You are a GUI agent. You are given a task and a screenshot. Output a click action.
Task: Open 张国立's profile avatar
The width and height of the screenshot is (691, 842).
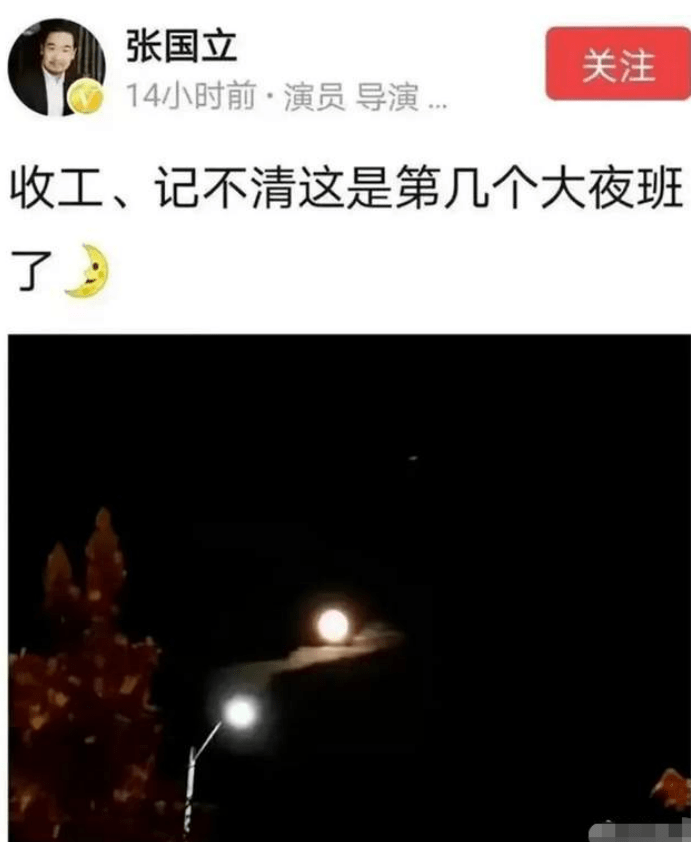(56, 67)
